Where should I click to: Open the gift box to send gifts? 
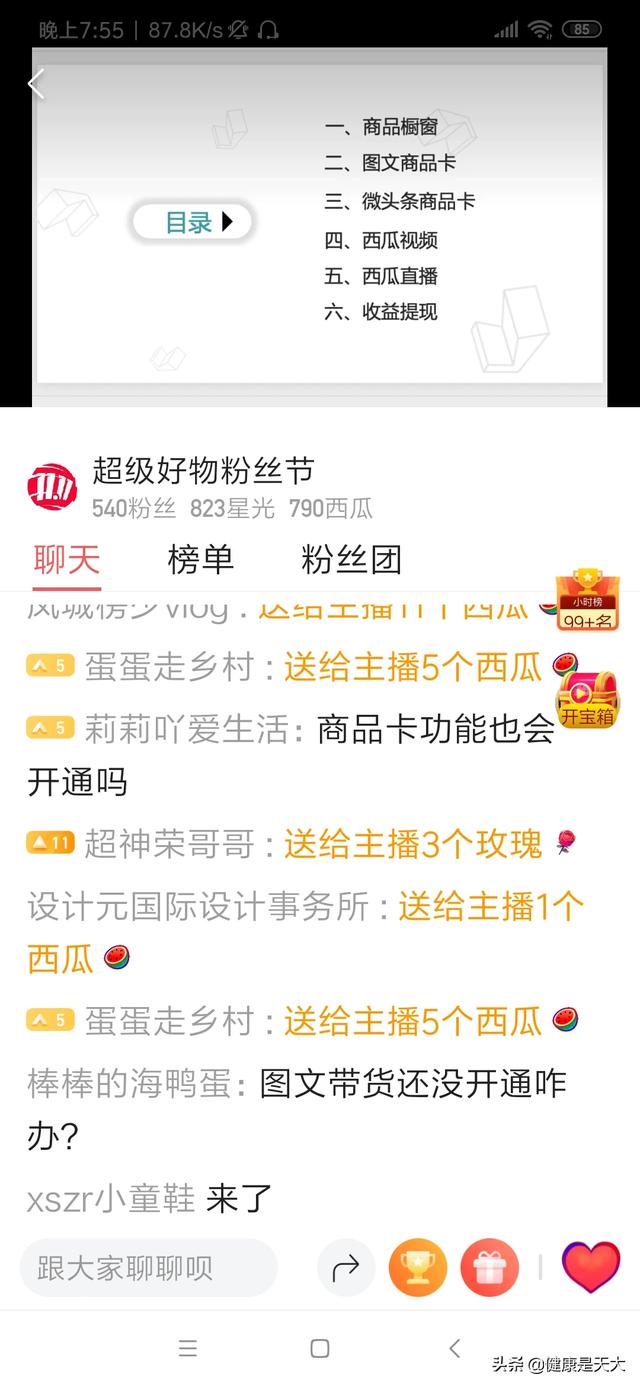(490, 1268)
